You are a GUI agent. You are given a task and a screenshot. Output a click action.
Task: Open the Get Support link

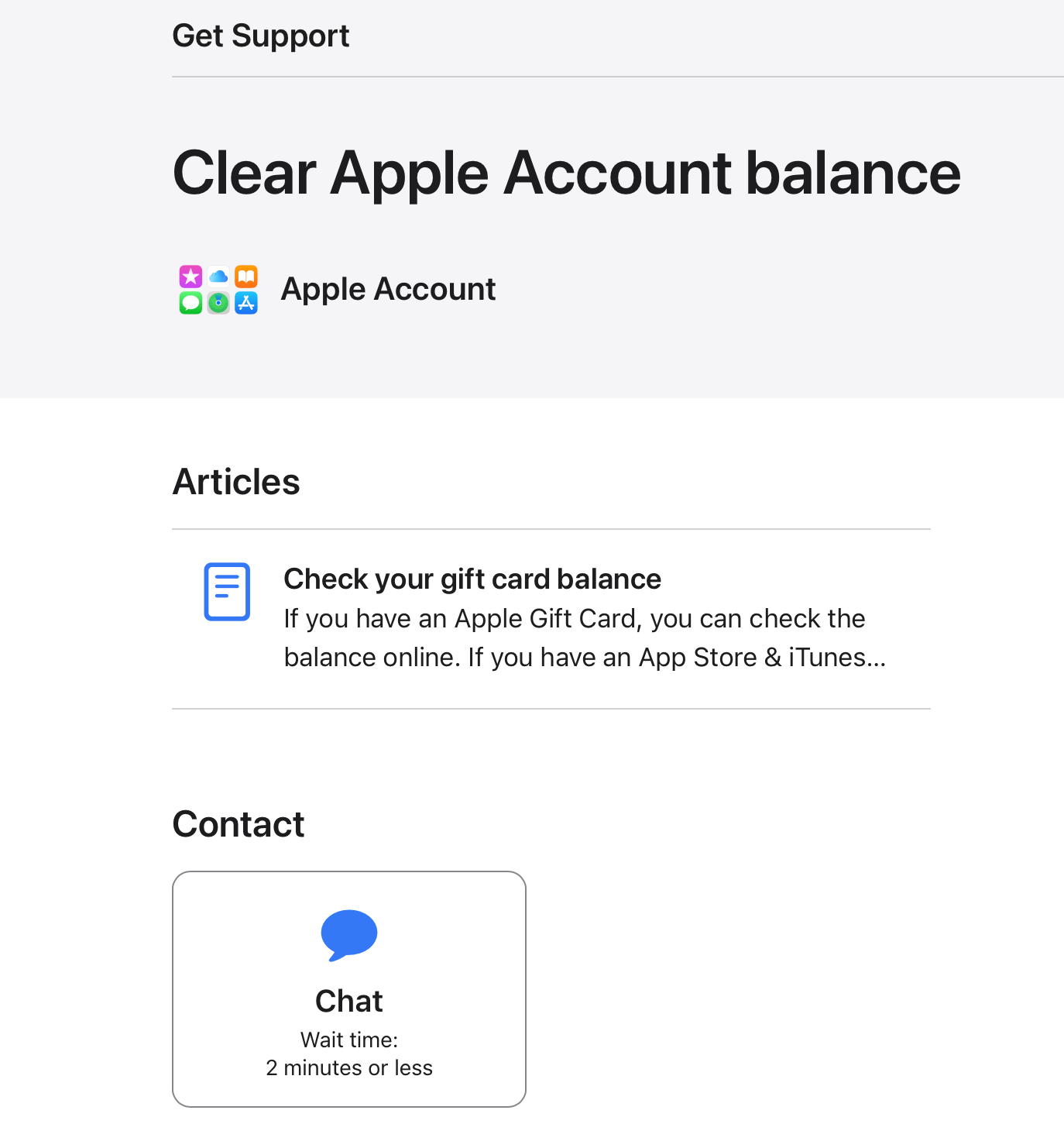[x=261, y=36]
